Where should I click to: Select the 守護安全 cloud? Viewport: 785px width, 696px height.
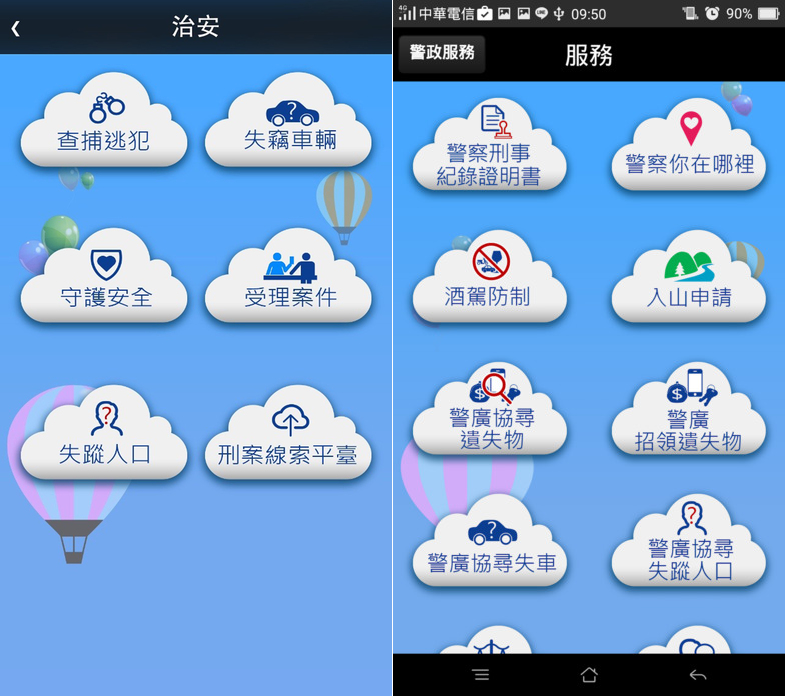pos(103,283)
